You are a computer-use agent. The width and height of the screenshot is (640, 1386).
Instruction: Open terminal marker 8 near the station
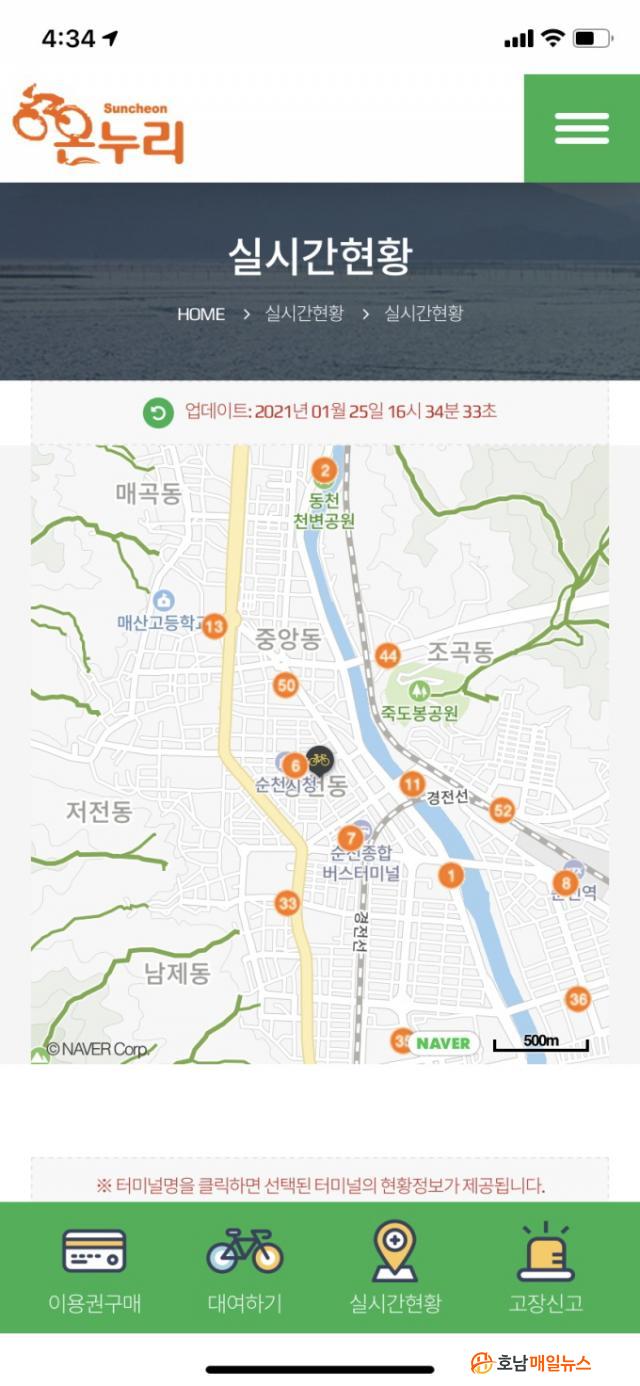pyautogui.click(x=566, y=883)
